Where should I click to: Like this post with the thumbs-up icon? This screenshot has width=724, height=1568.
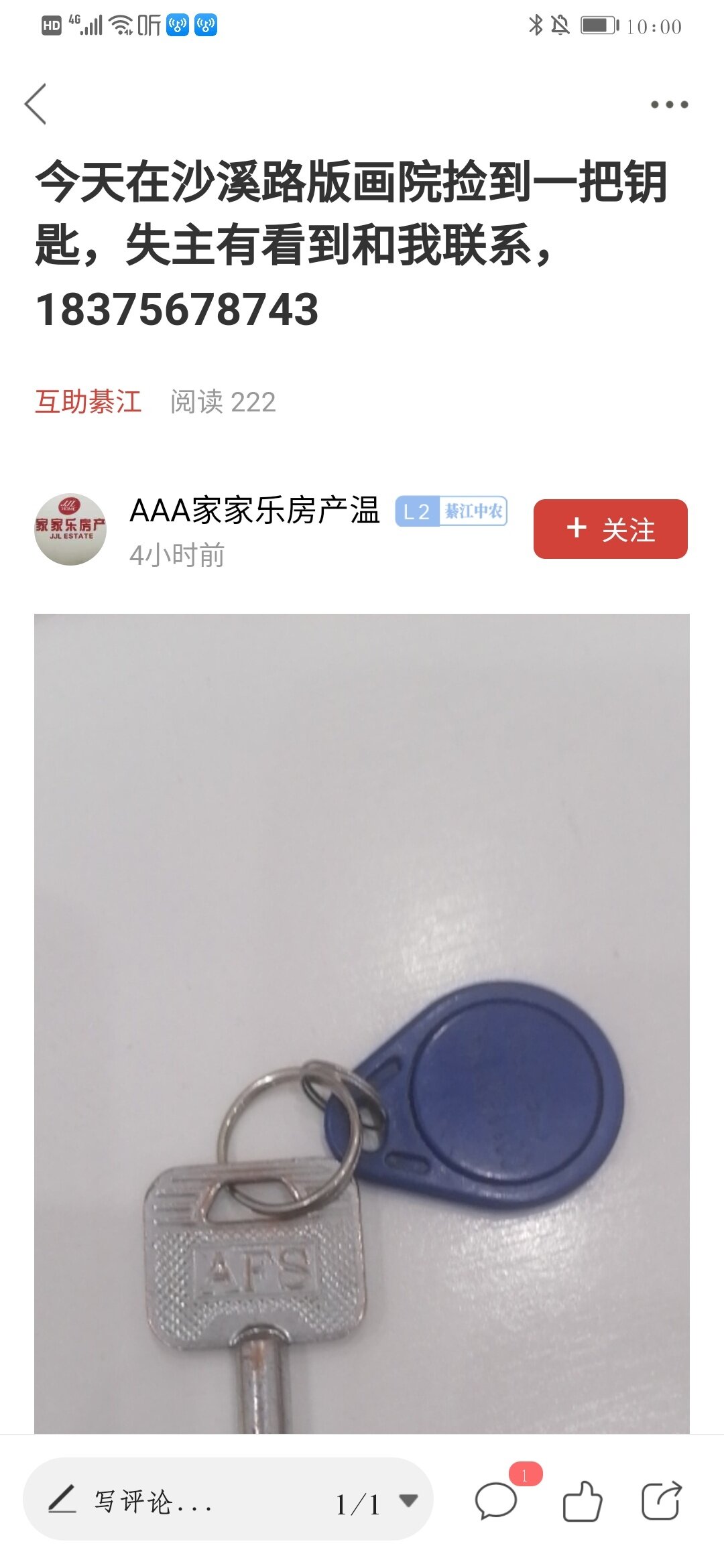point(581,1501)
